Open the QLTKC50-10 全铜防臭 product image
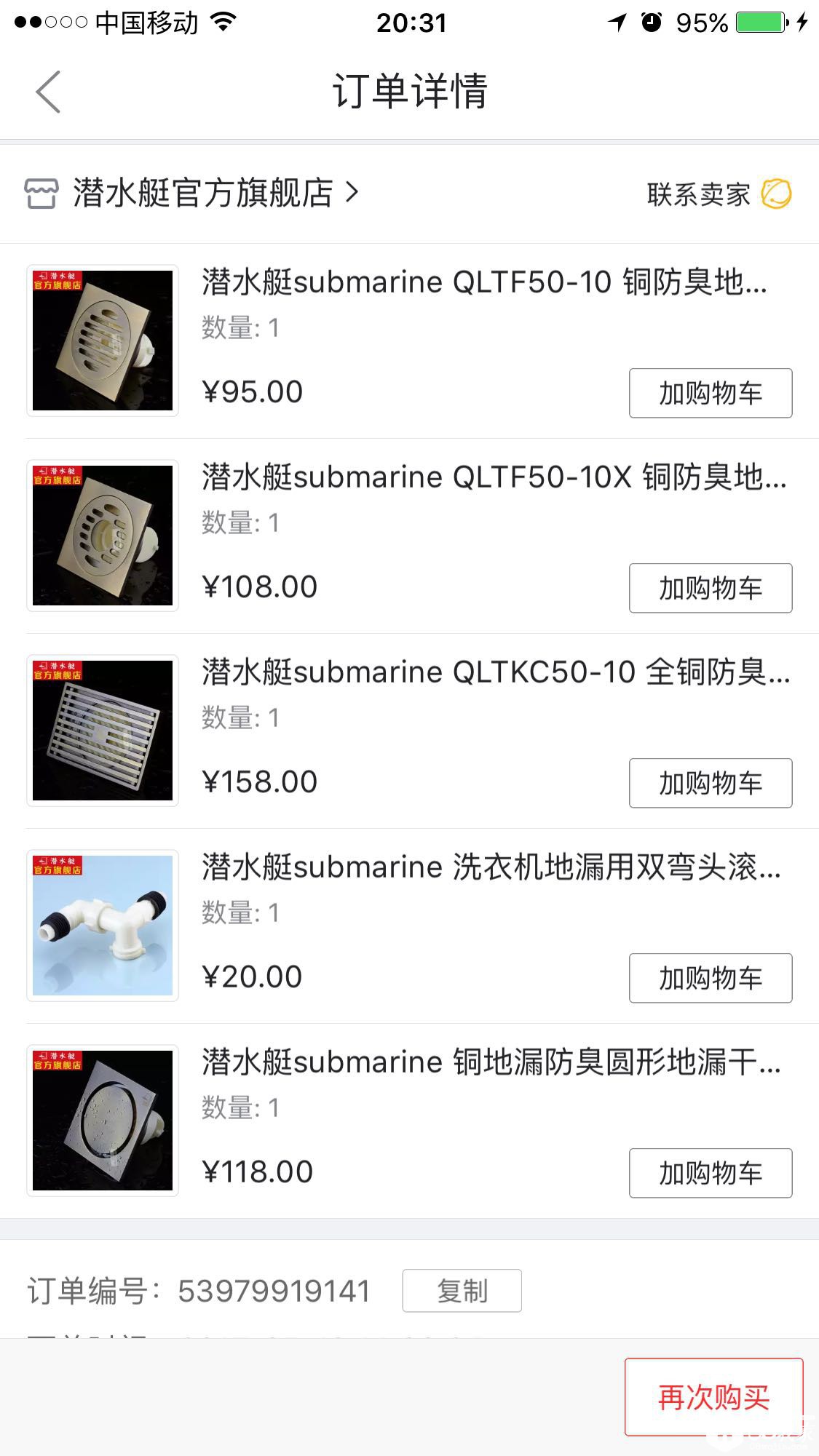The height and width of the screenshot is (1456, 819). pos(103,731)
